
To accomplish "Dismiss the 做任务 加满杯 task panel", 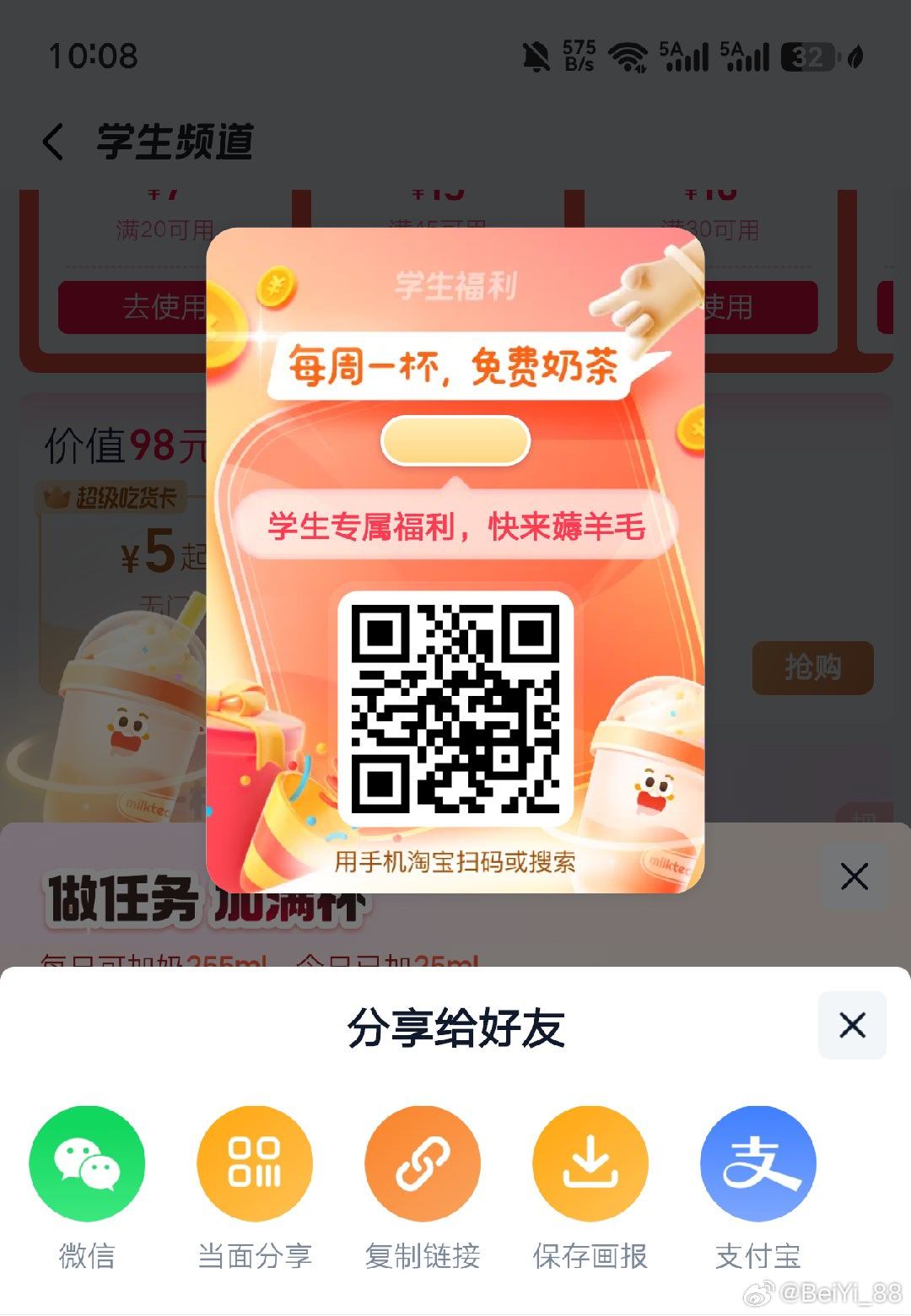I will [854, 876].
